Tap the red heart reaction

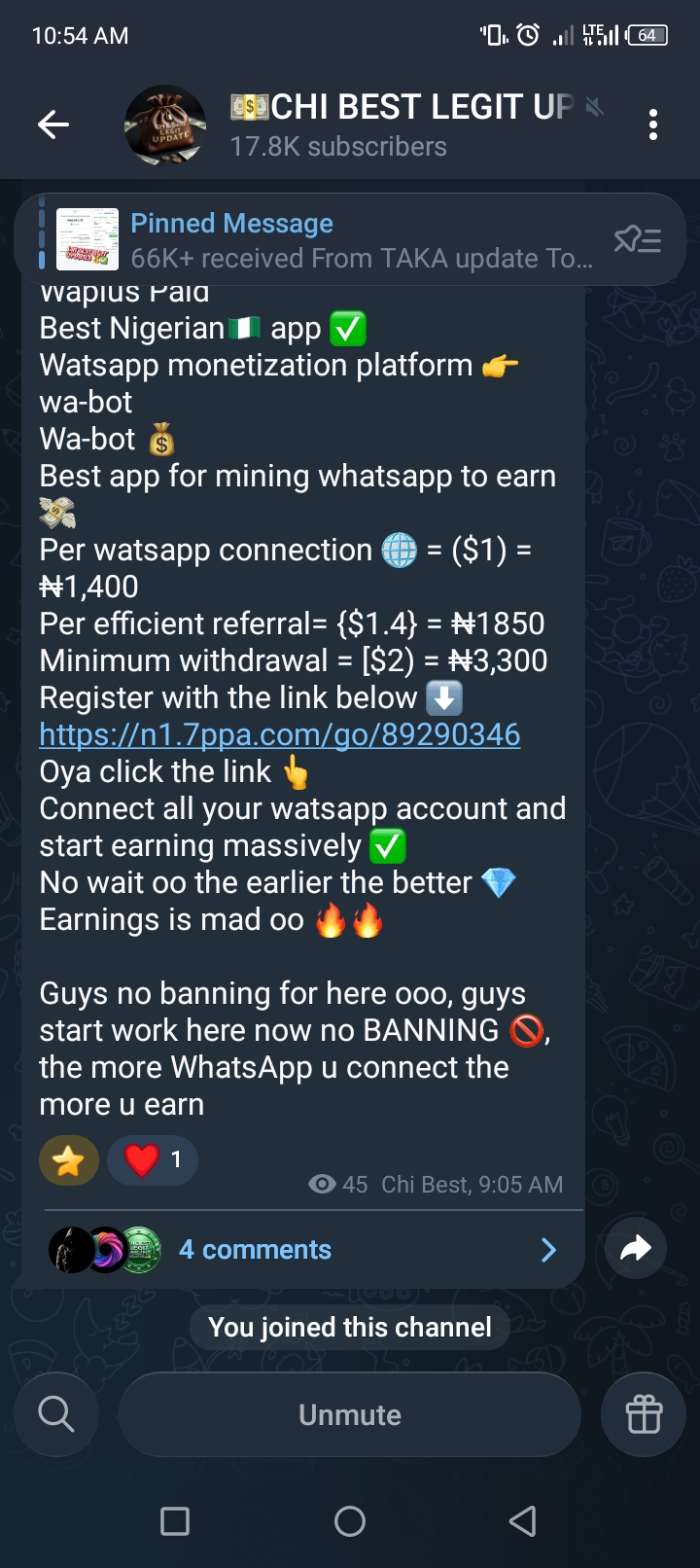click(153, 1159)
